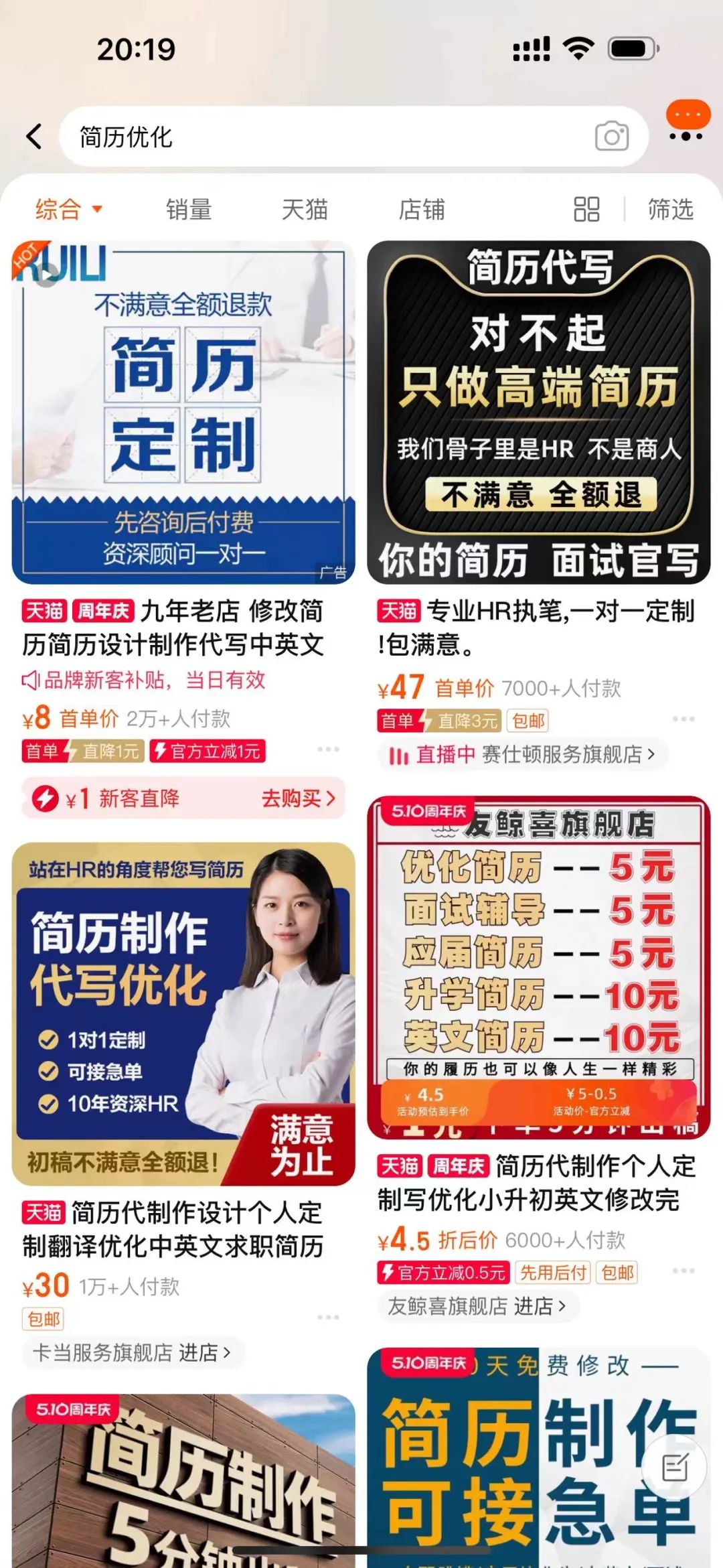Enter the 友鲸喜旗舰店 shop via 进店
The width and height of the screenshot is (723, 1568).
coord(477,1305)
